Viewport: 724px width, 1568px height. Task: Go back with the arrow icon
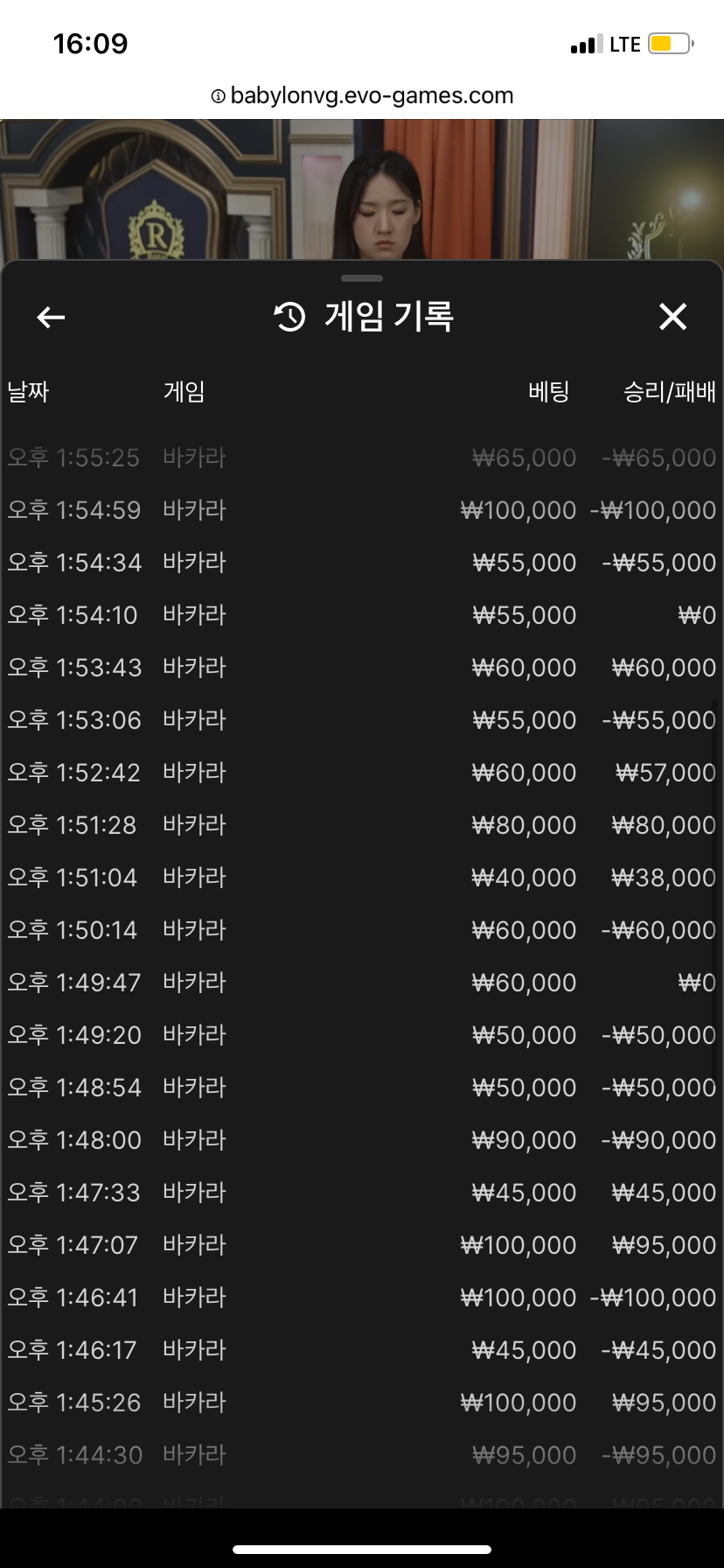51,317
